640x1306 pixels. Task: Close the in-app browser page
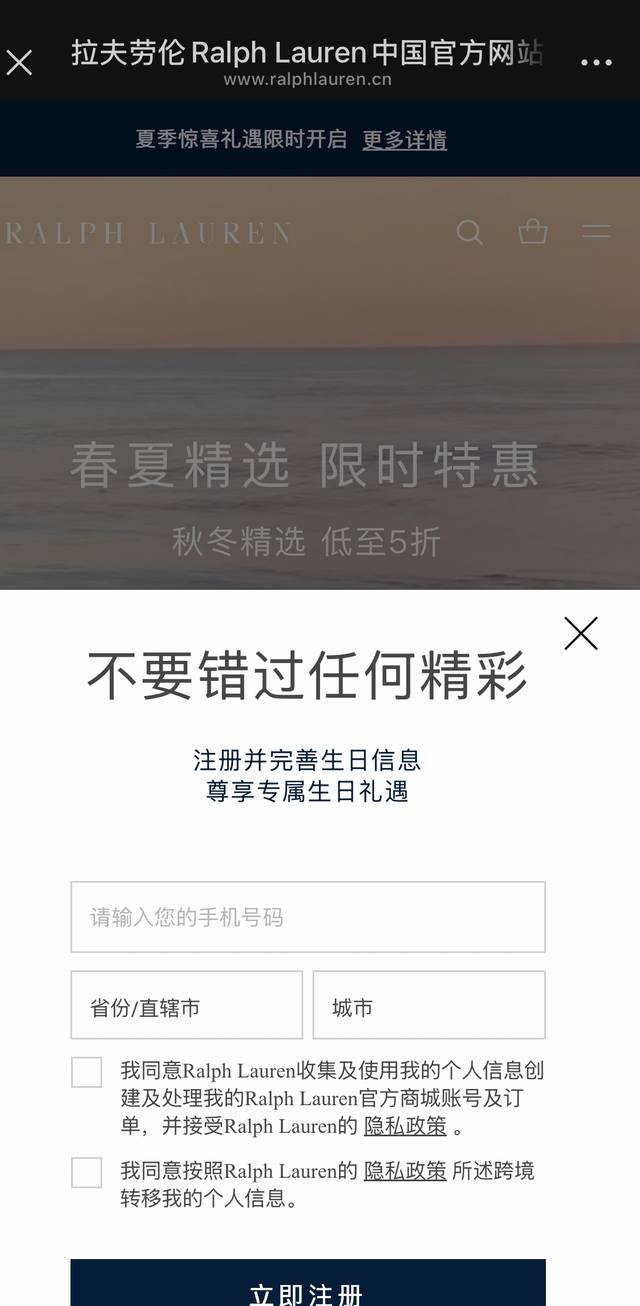[19, 63]
